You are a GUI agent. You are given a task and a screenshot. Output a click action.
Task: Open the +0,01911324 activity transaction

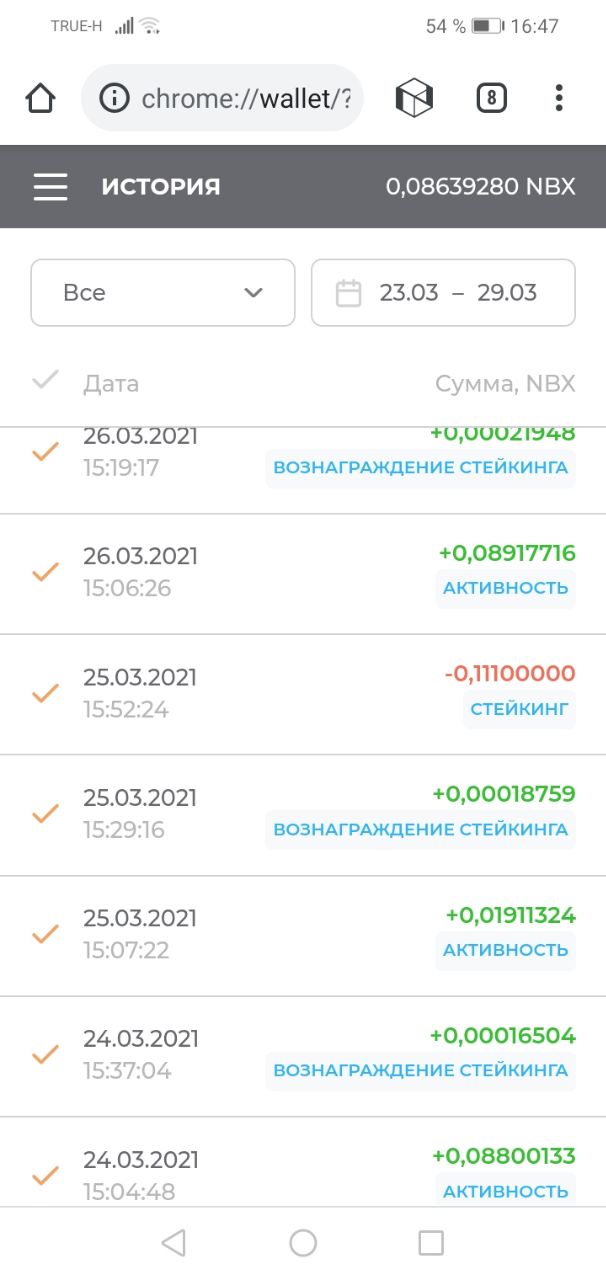(x=303, y=936)
